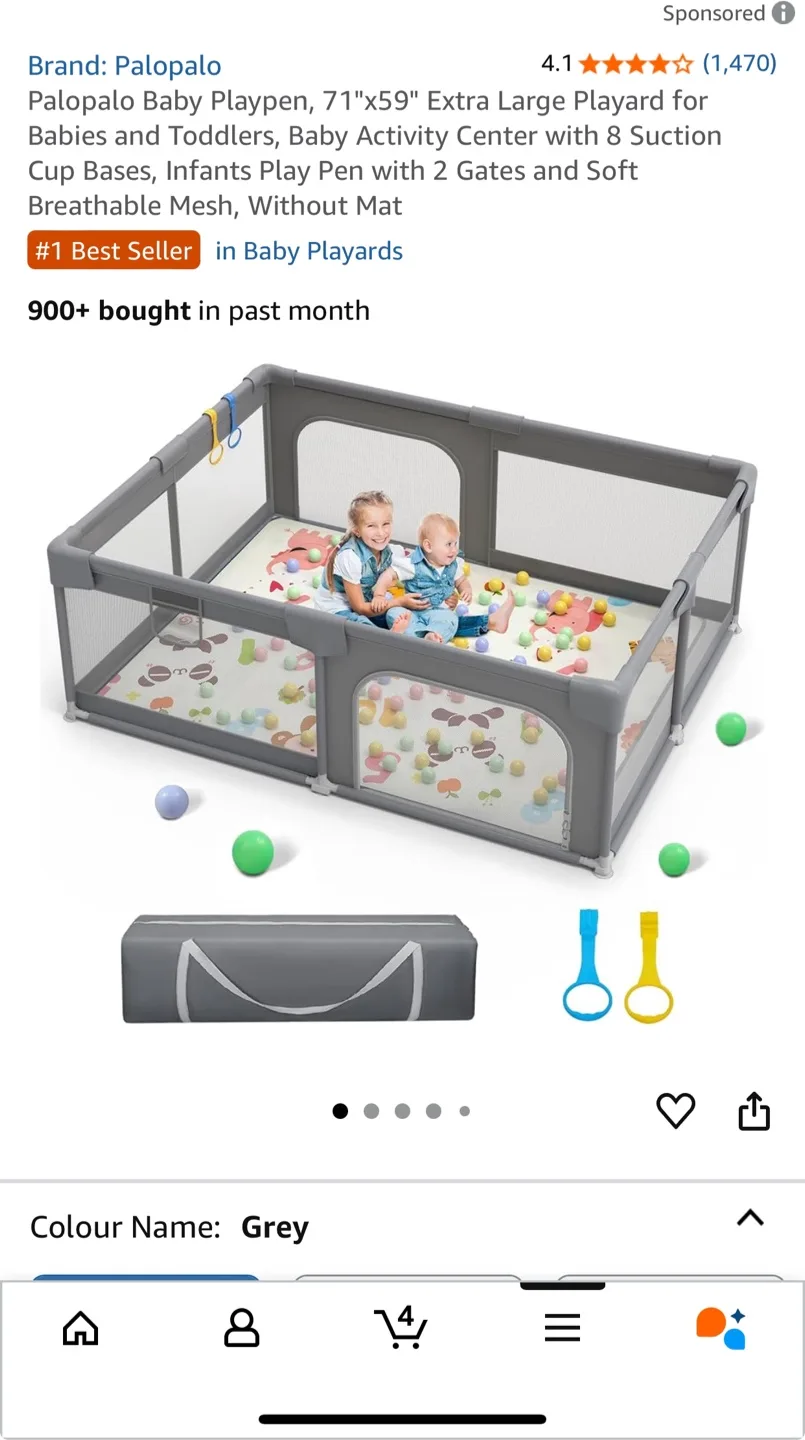The height and width of the screenshot is (1440, 805).
Task: Add the playpen to wish list heart
Action: tap(675, 1111)
